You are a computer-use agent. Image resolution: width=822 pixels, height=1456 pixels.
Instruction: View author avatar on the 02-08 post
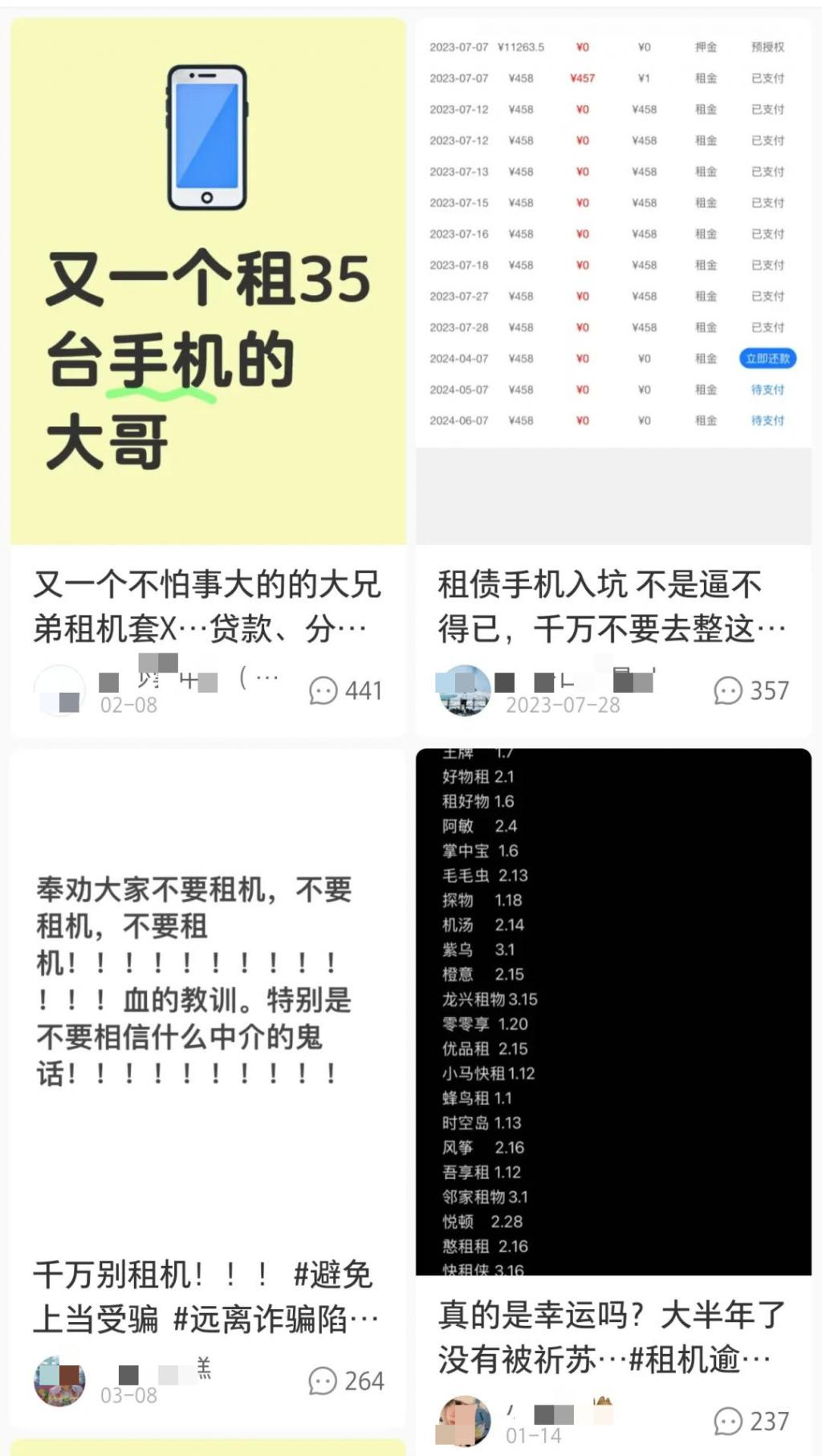click(x=59, y=690)
